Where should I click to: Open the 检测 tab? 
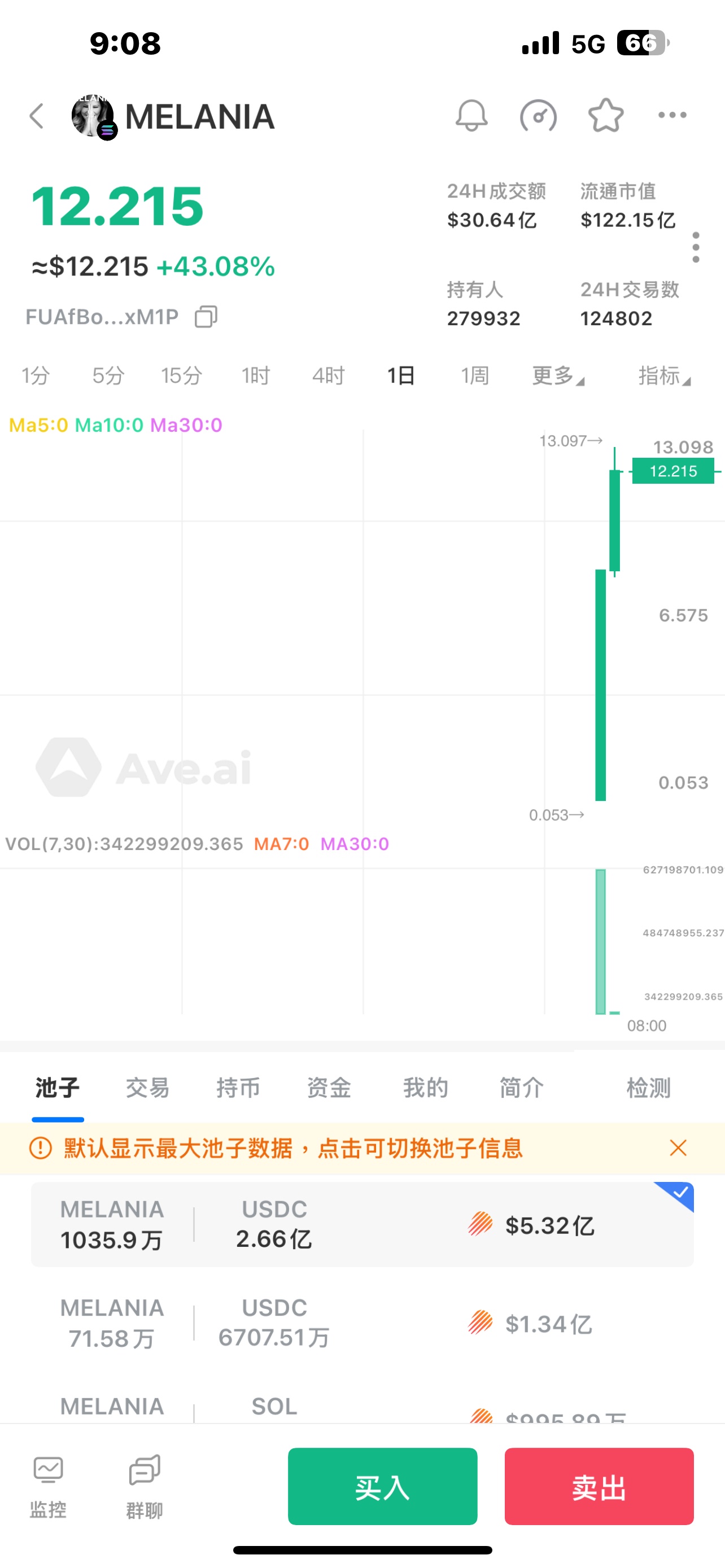(648, 1087)
